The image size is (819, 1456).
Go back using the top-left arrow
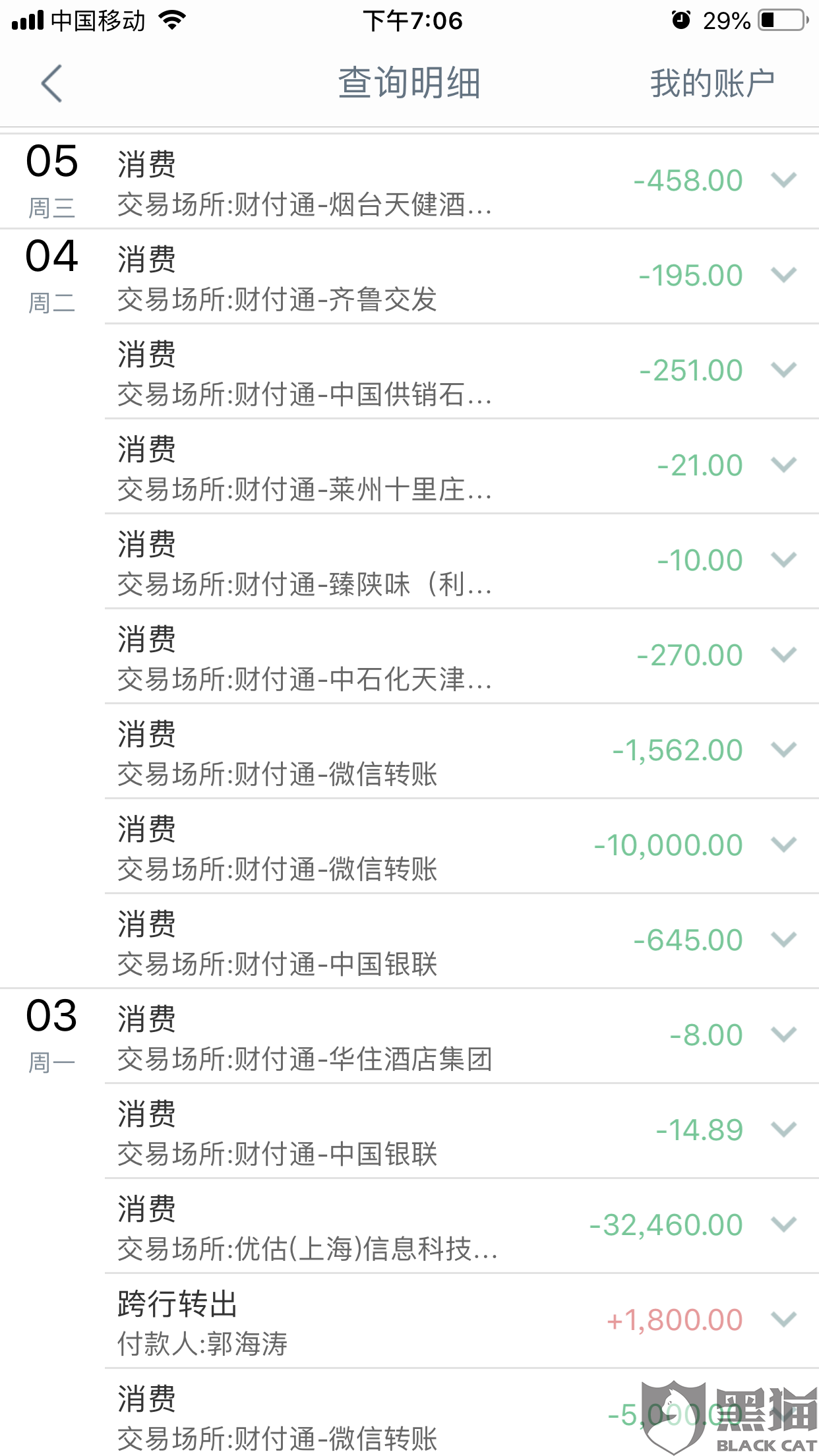pos(51,84)
